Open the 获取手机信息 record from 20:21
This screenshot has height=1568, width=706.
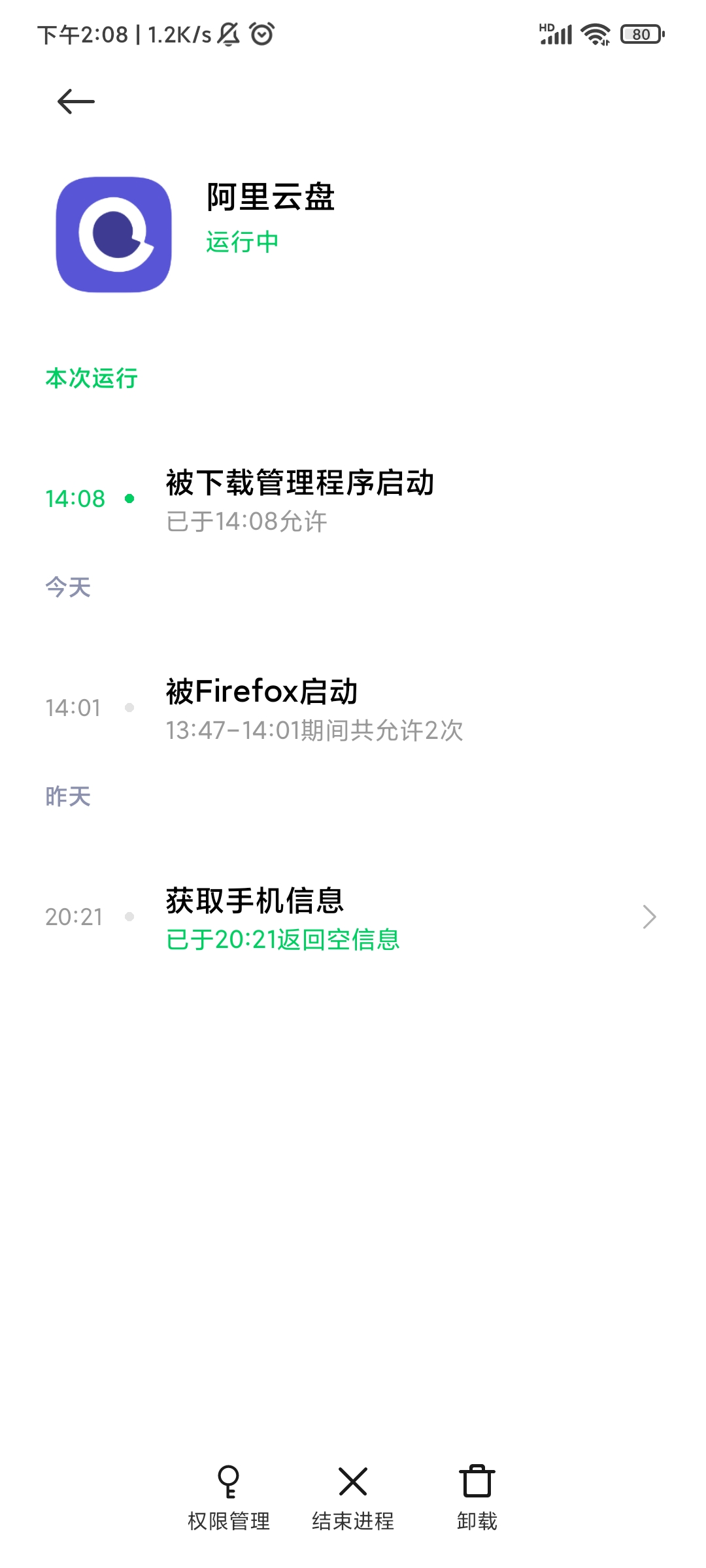point(353,917)
